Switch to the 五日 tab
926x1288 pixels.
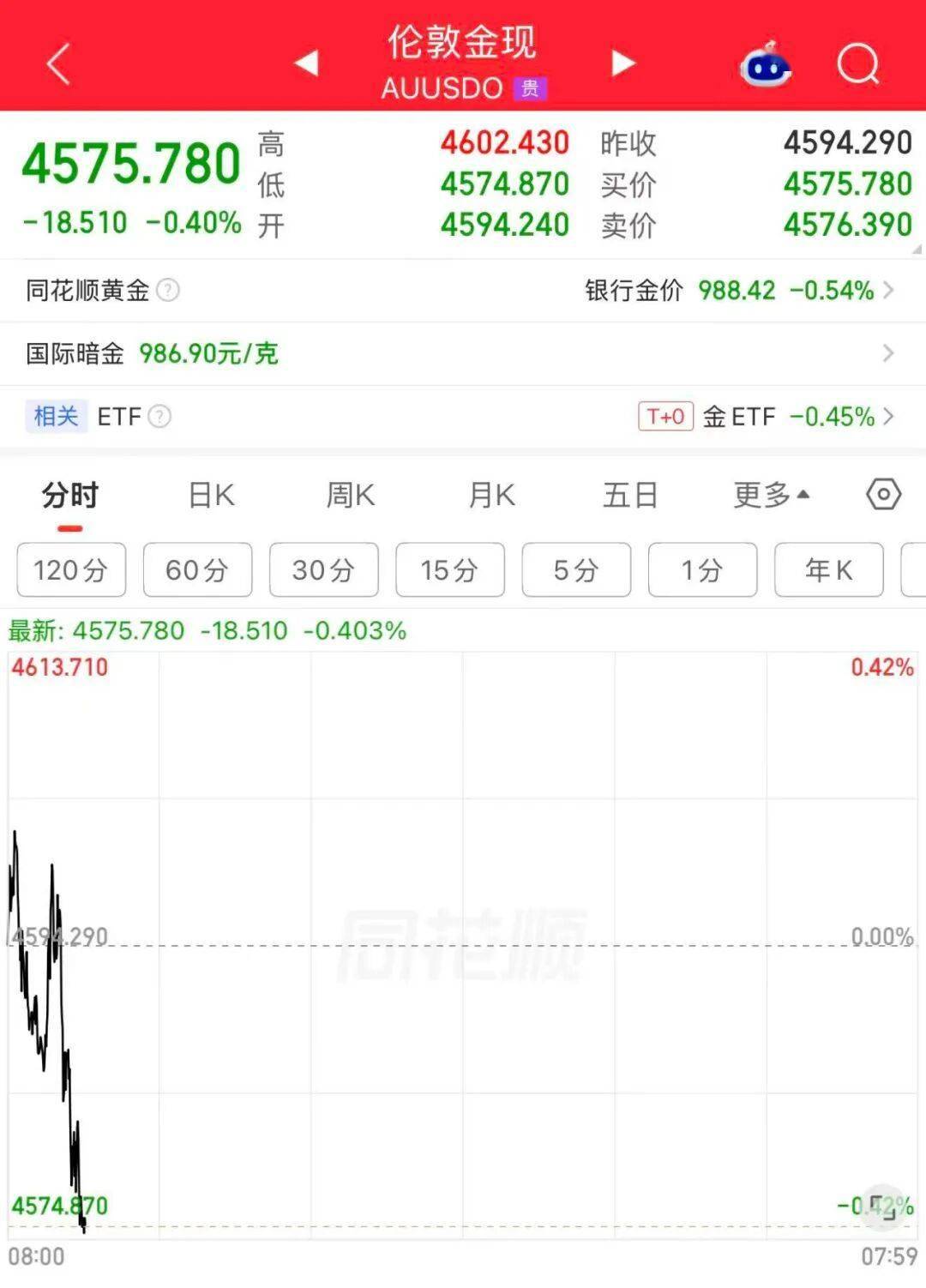tap(630, 496)
